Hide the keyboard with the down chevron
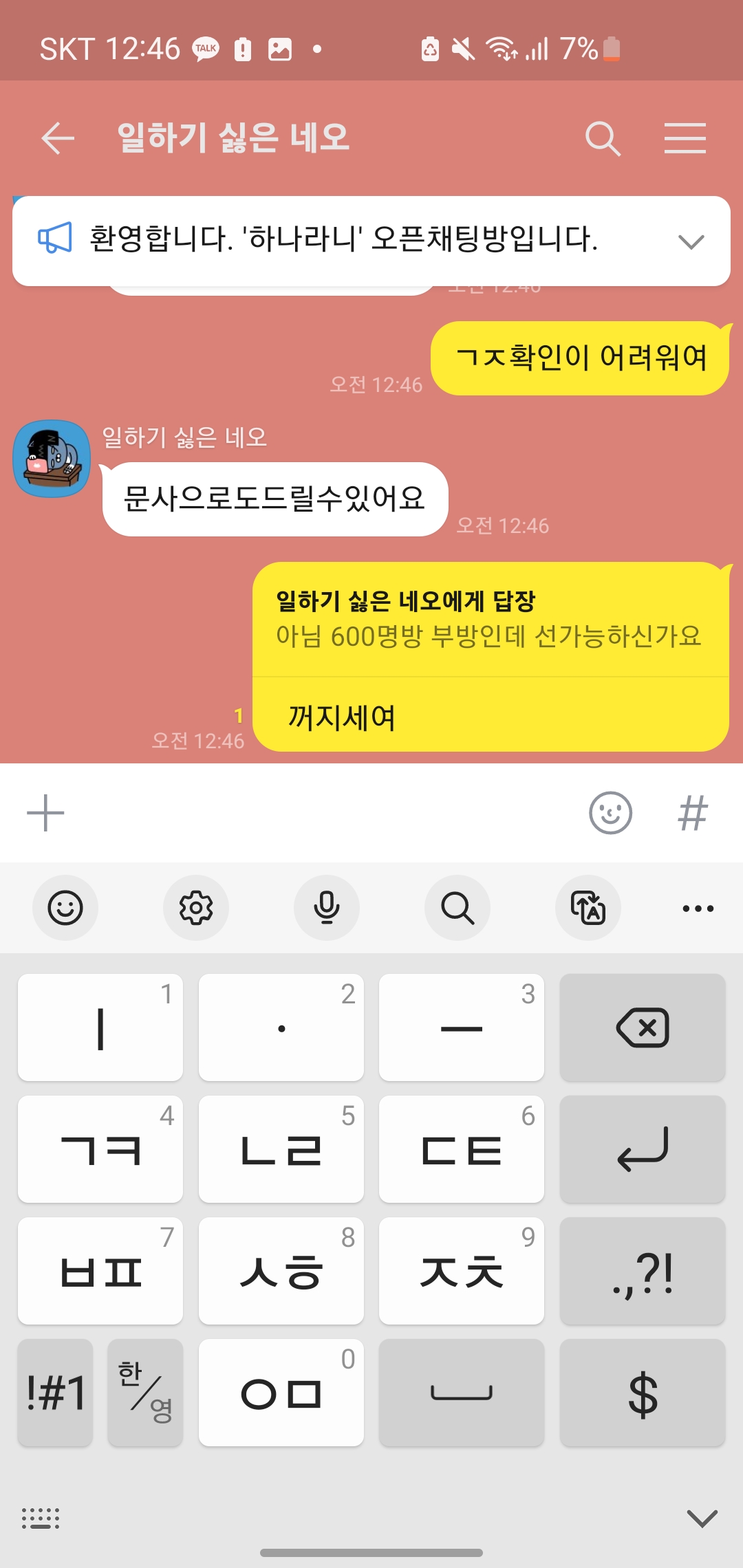The image size is (743, 1568). tap(702, 1518)
